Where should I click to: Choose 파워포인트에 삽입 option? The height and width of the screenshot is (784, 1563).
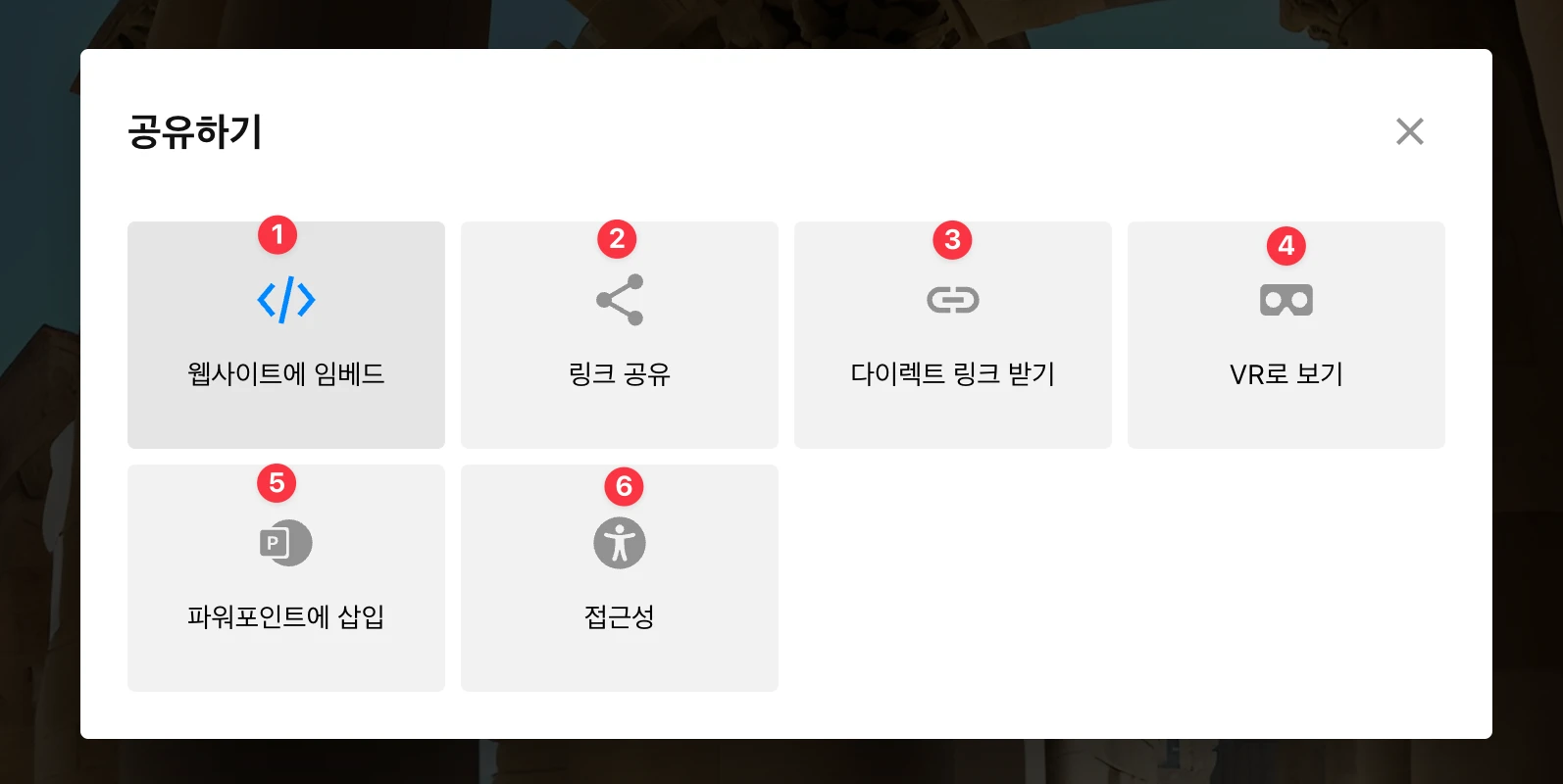(x=285, y=578)
